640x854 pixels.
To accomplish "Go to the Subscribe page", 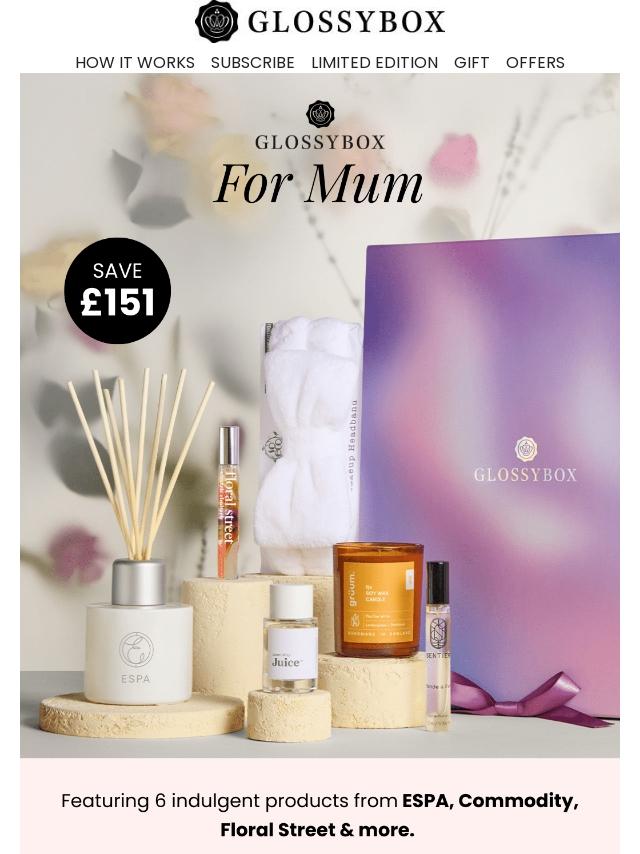I will coord(252,63).
